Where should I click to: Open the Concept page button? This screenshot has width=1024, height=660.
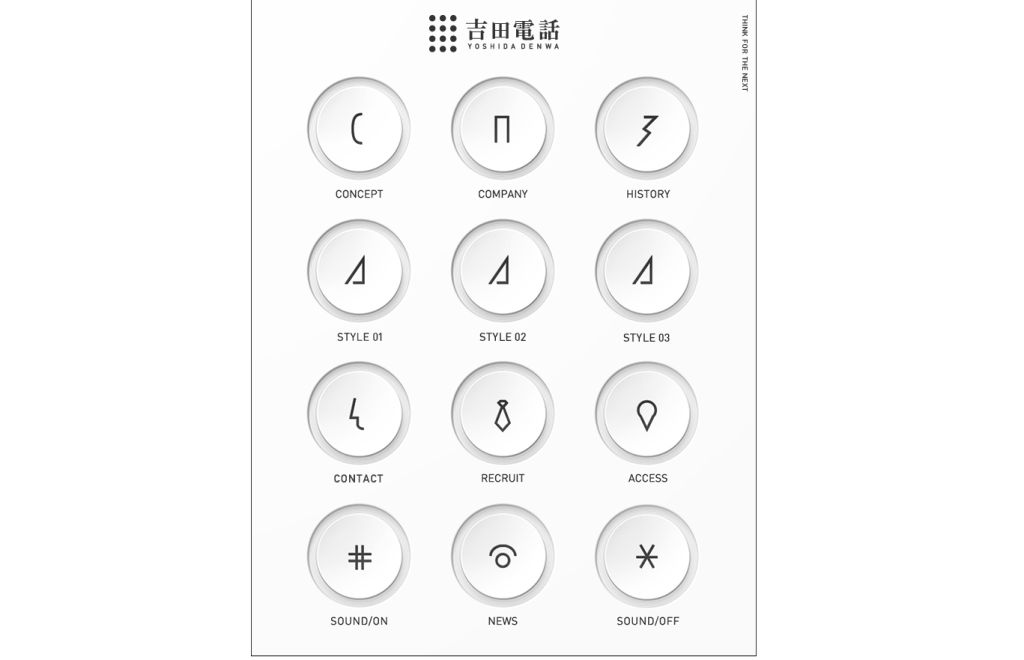click(358, 130)
